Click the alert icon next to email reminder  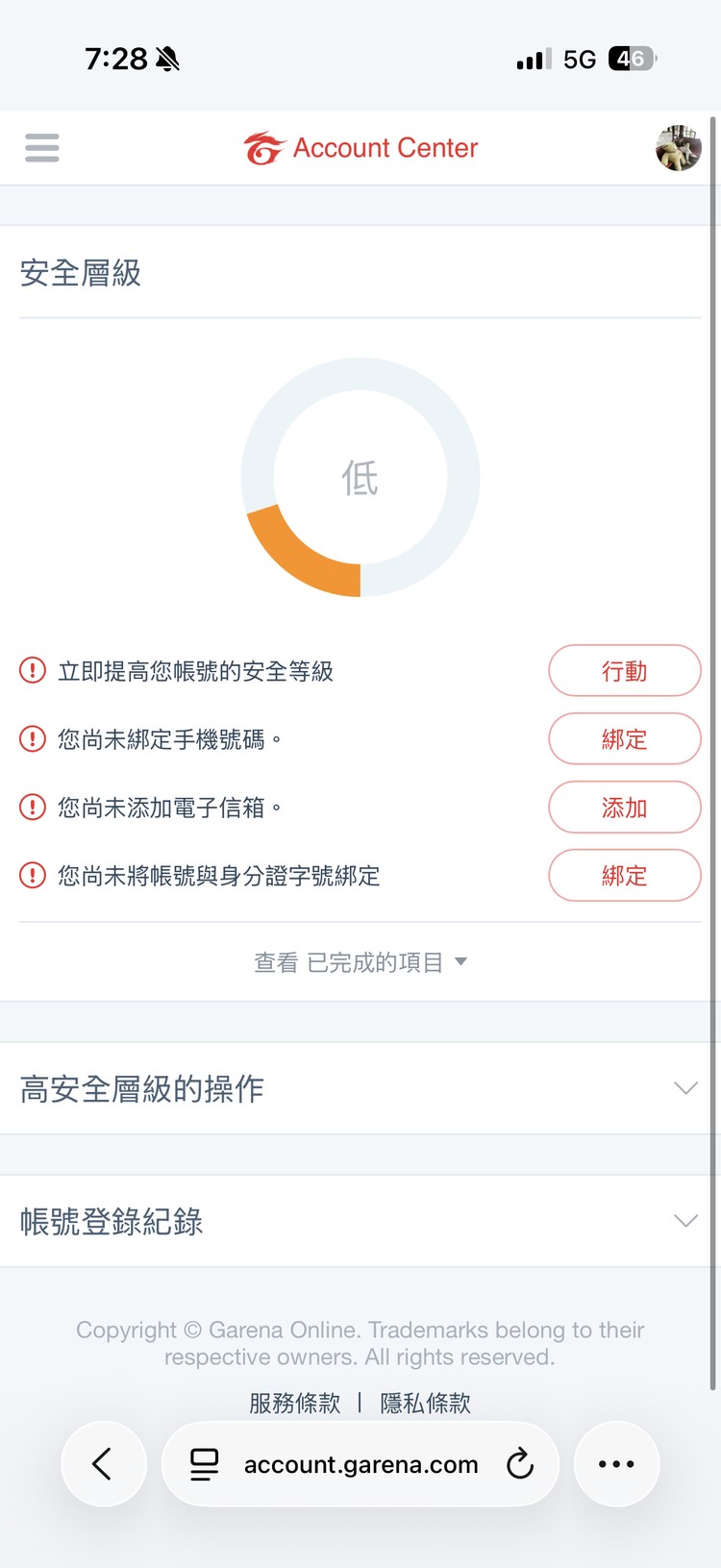(x=32, y=808)
